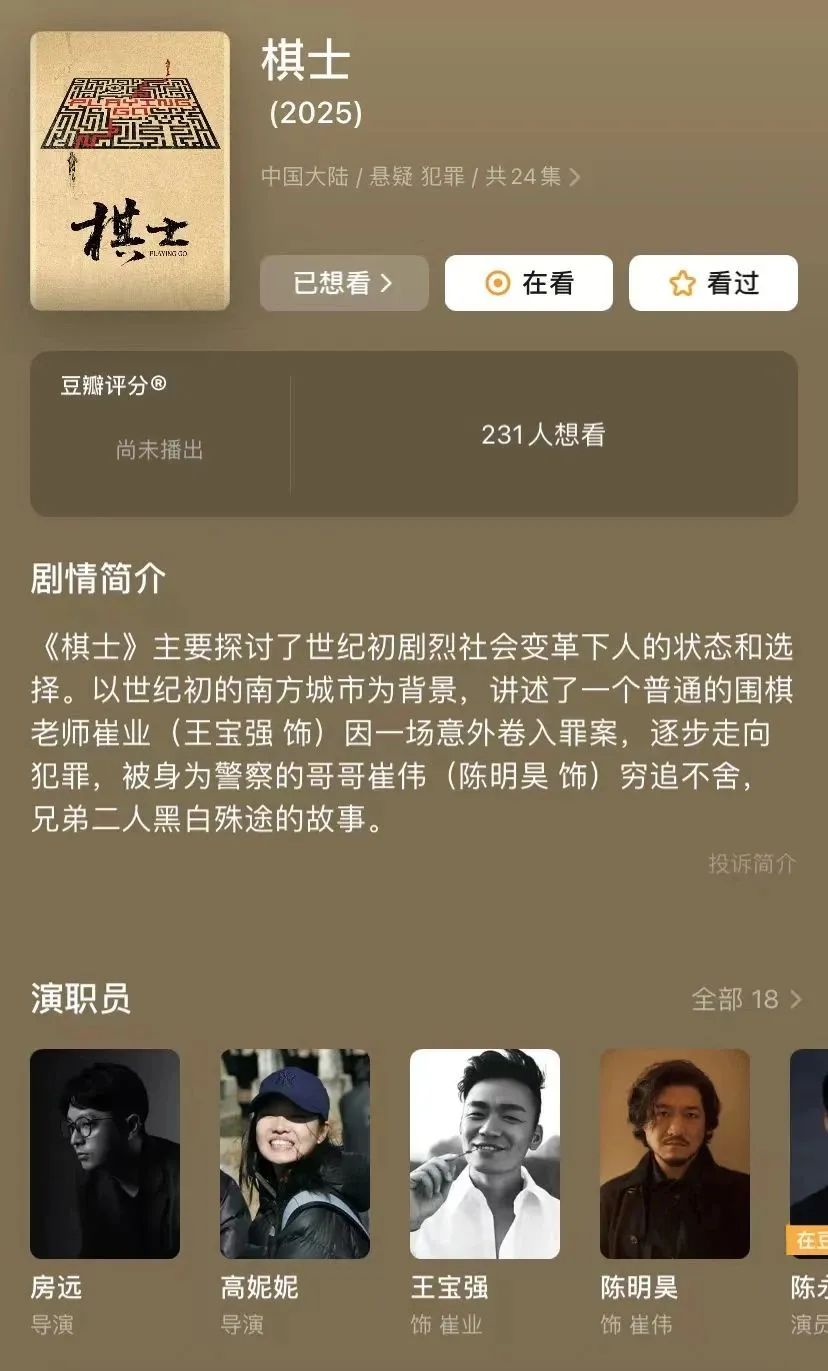828x1371 pixels.
Task: Open the 棋士 poster image
Action: (x=130, y=171)
